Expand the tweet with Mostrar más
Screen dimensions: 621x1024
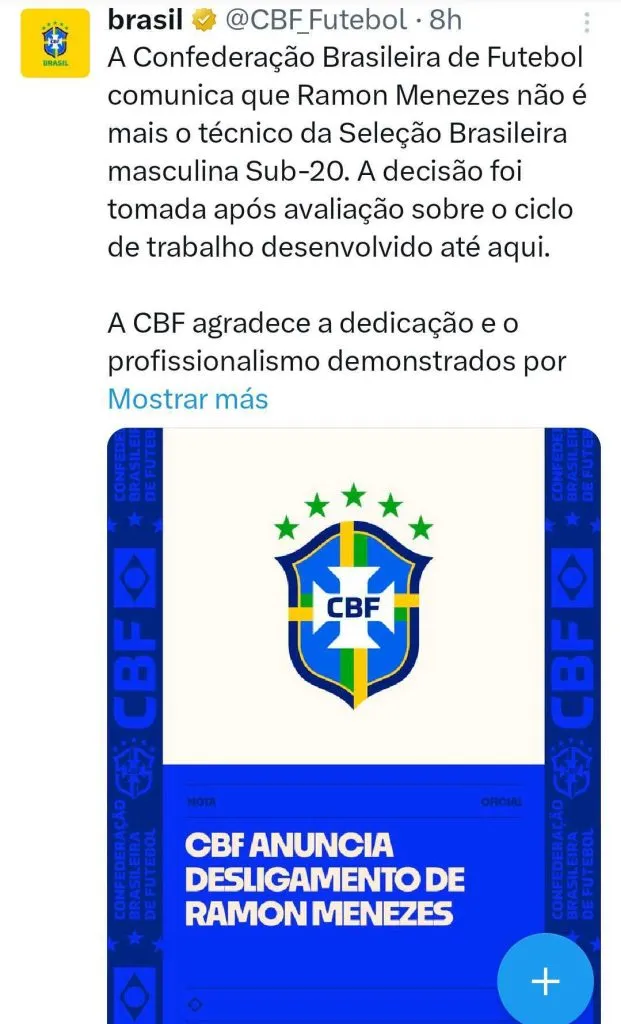coord(188,398)
